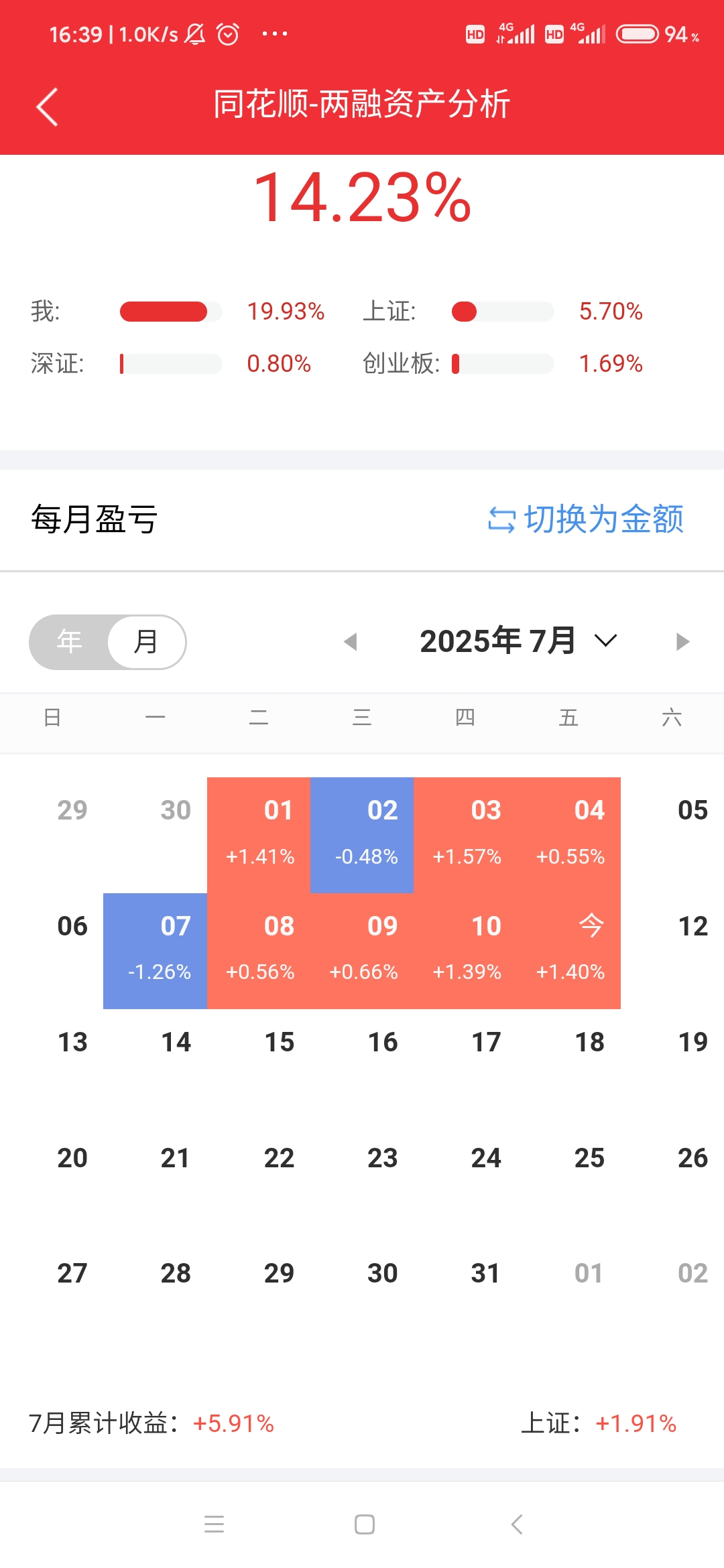Open the July 01 entry showing +1.41%
Screen dimensions: 724x1568
[259, 835]
